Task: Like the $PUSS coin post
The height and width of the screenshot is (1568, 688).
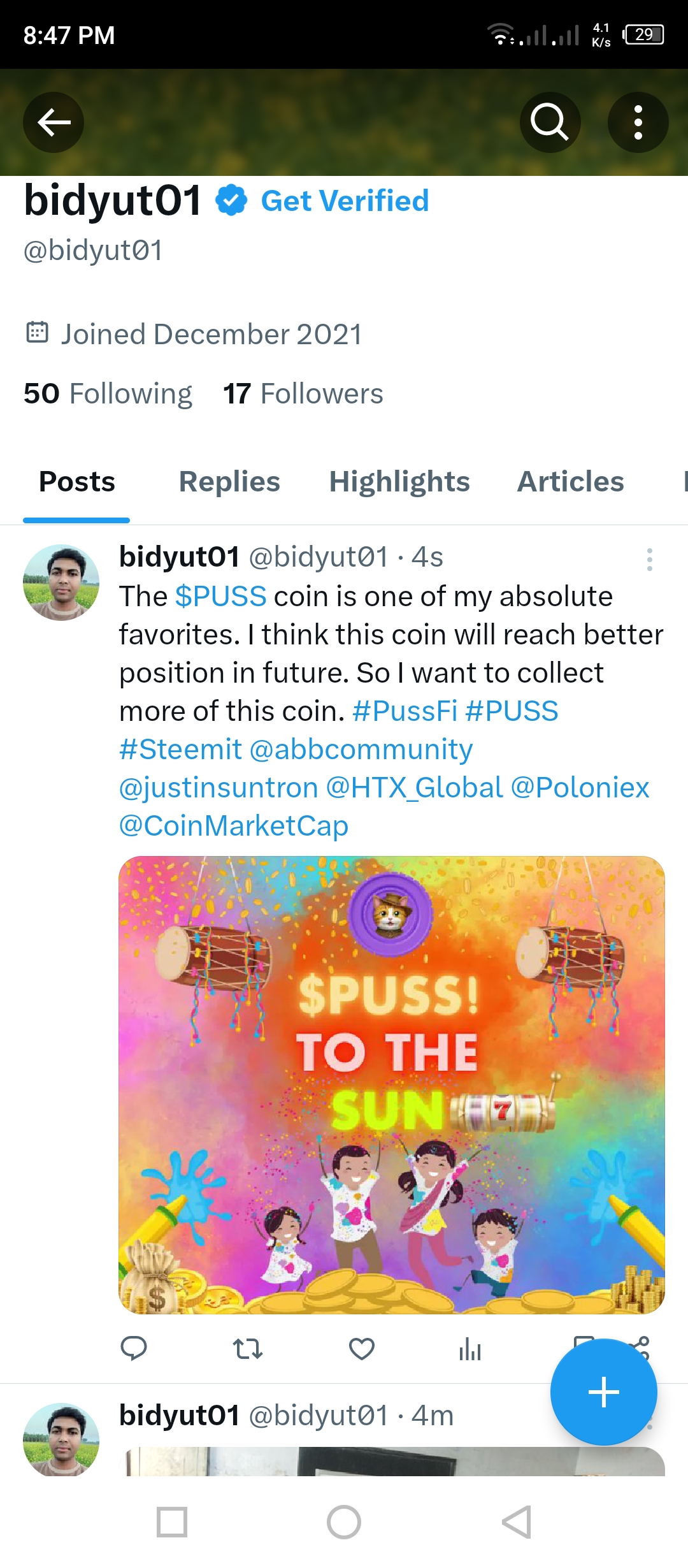Action: (361, 1349)
